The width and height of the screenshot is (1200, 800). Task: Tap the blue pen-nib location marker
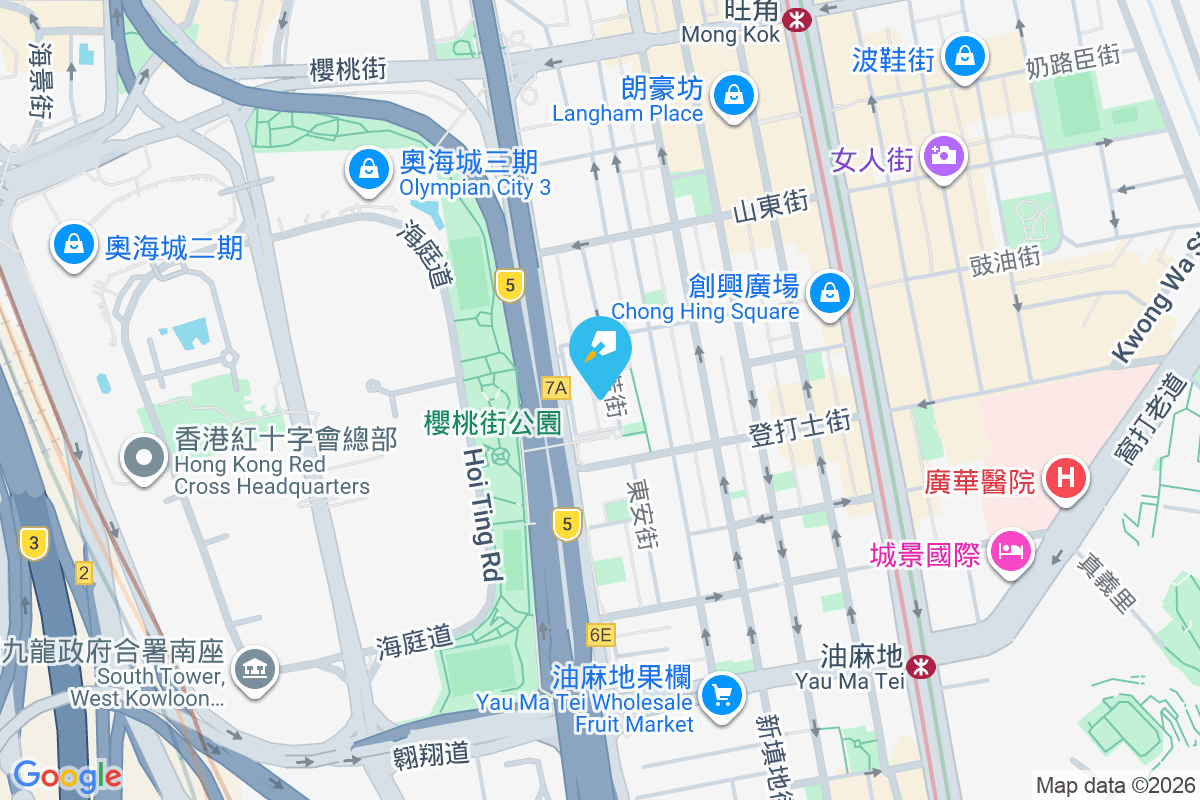point(600,350)
